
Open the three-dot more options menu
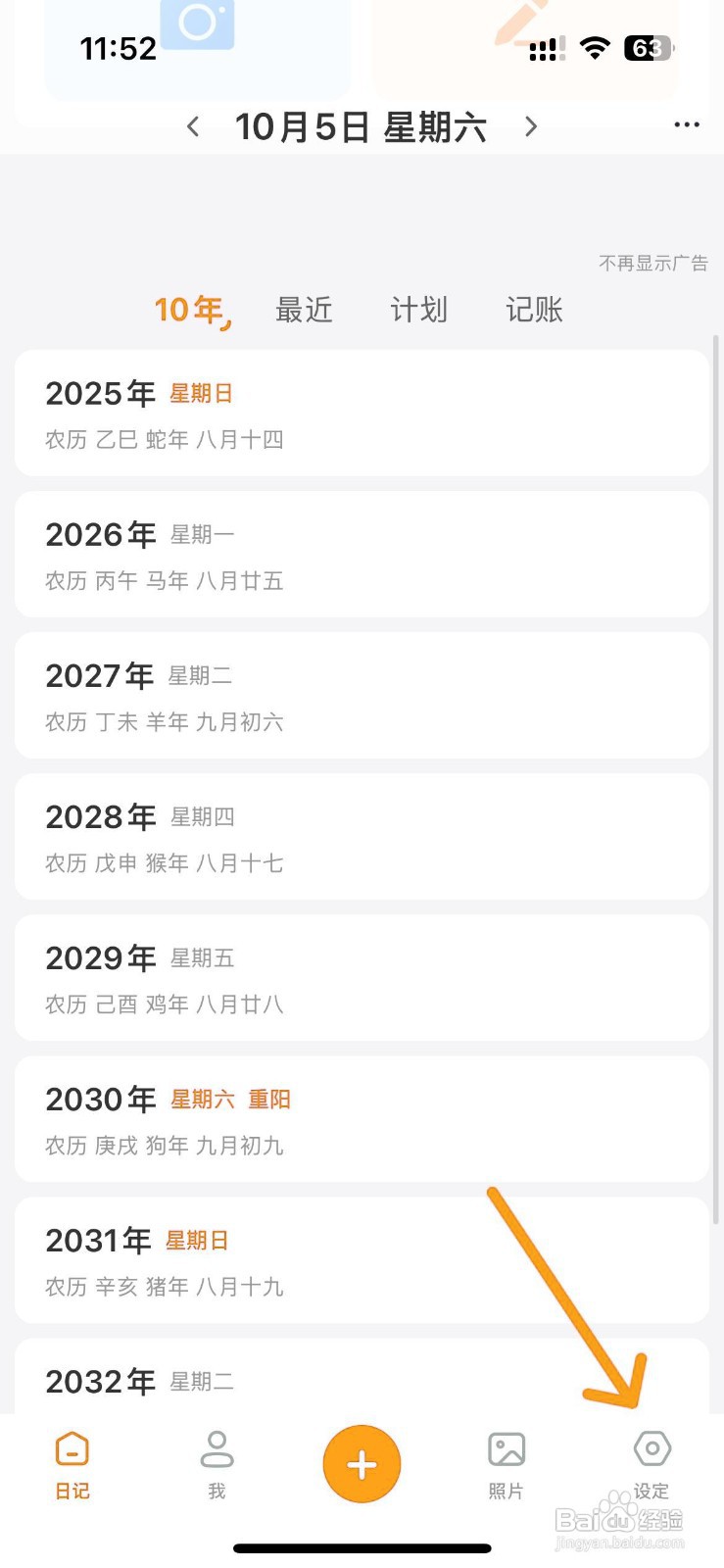[x=686, y=124]
